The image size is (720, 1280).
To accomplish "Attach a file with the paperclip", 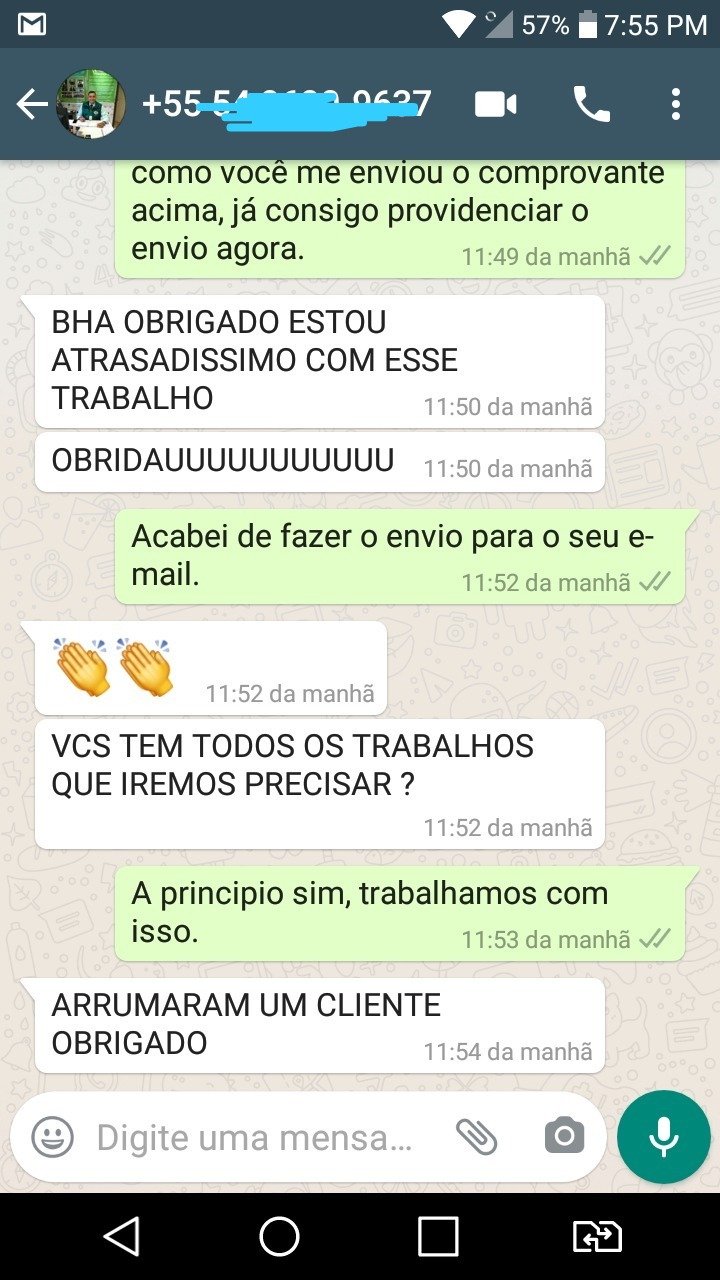I will pos(476,1137).
